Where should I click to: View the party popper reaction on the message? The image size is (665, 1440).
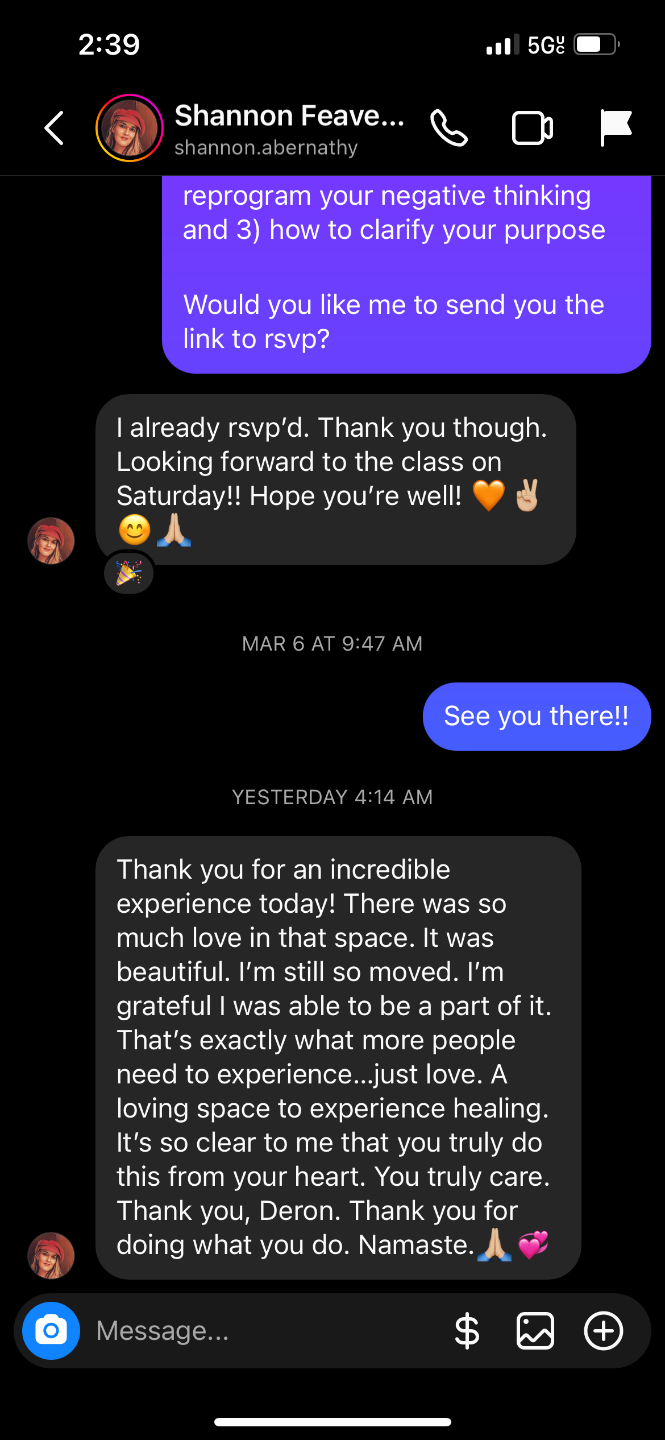(x=129, y=573)
